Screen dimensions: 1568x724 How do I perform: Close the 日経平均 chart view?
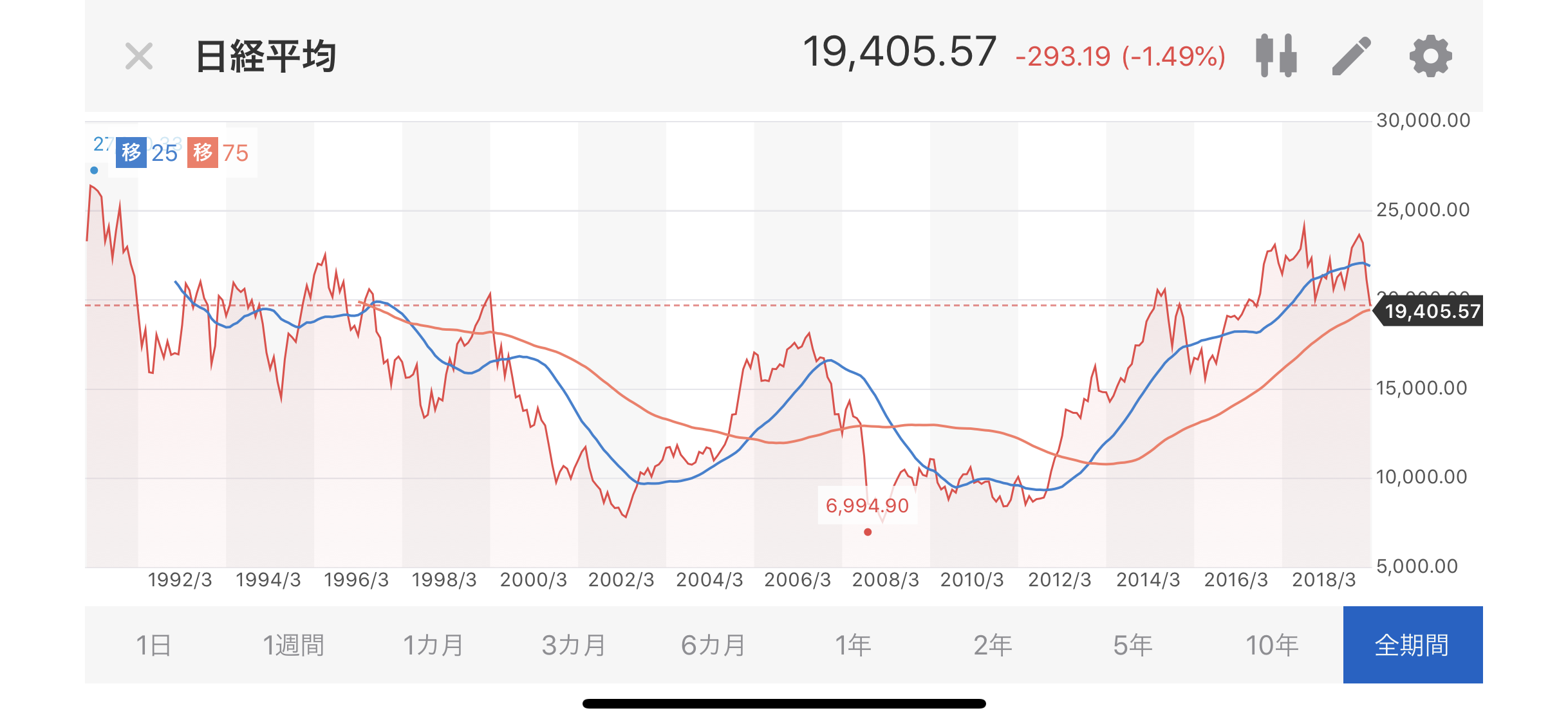(x=139, y=56)
